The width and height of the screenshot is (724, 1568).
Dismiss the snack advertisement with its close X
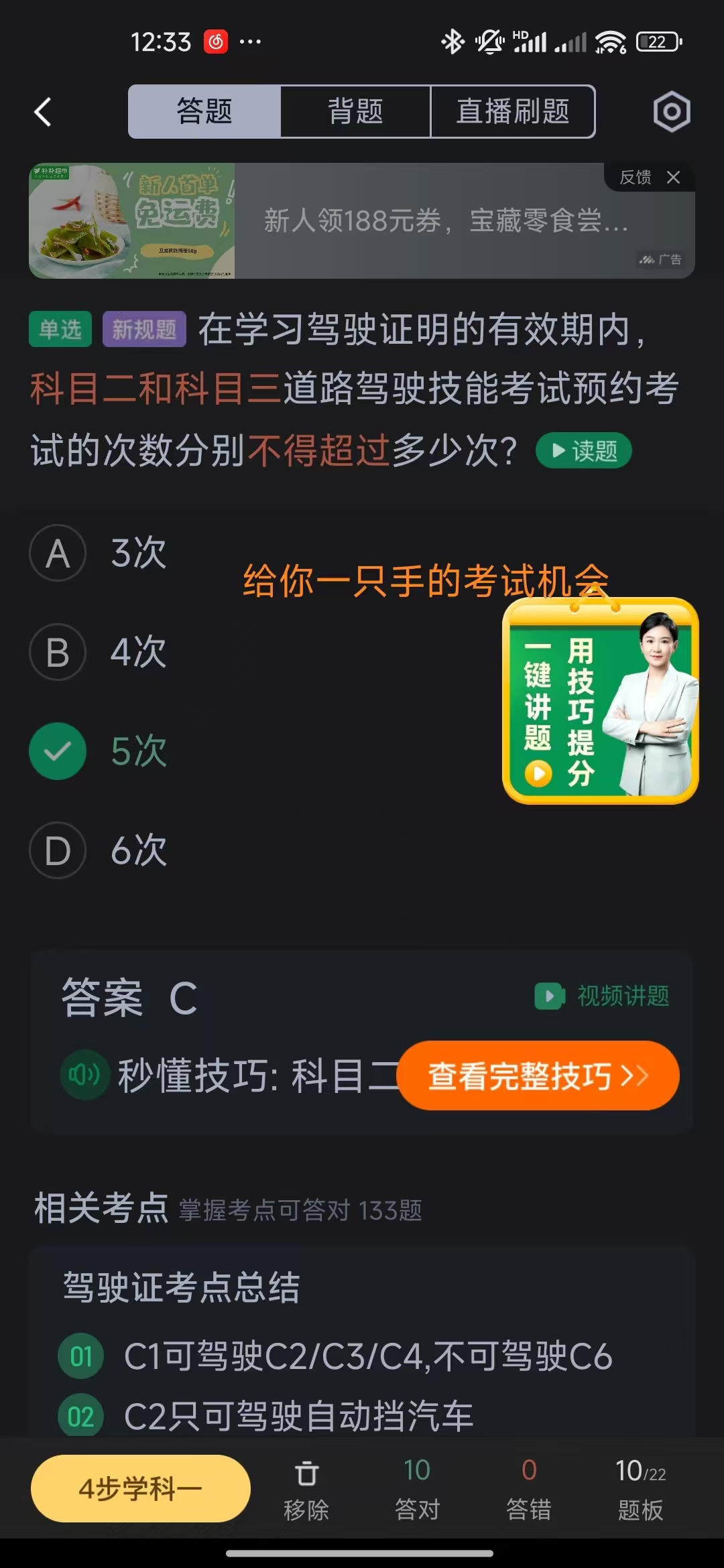pyautogui.click(x=674, y=177)
